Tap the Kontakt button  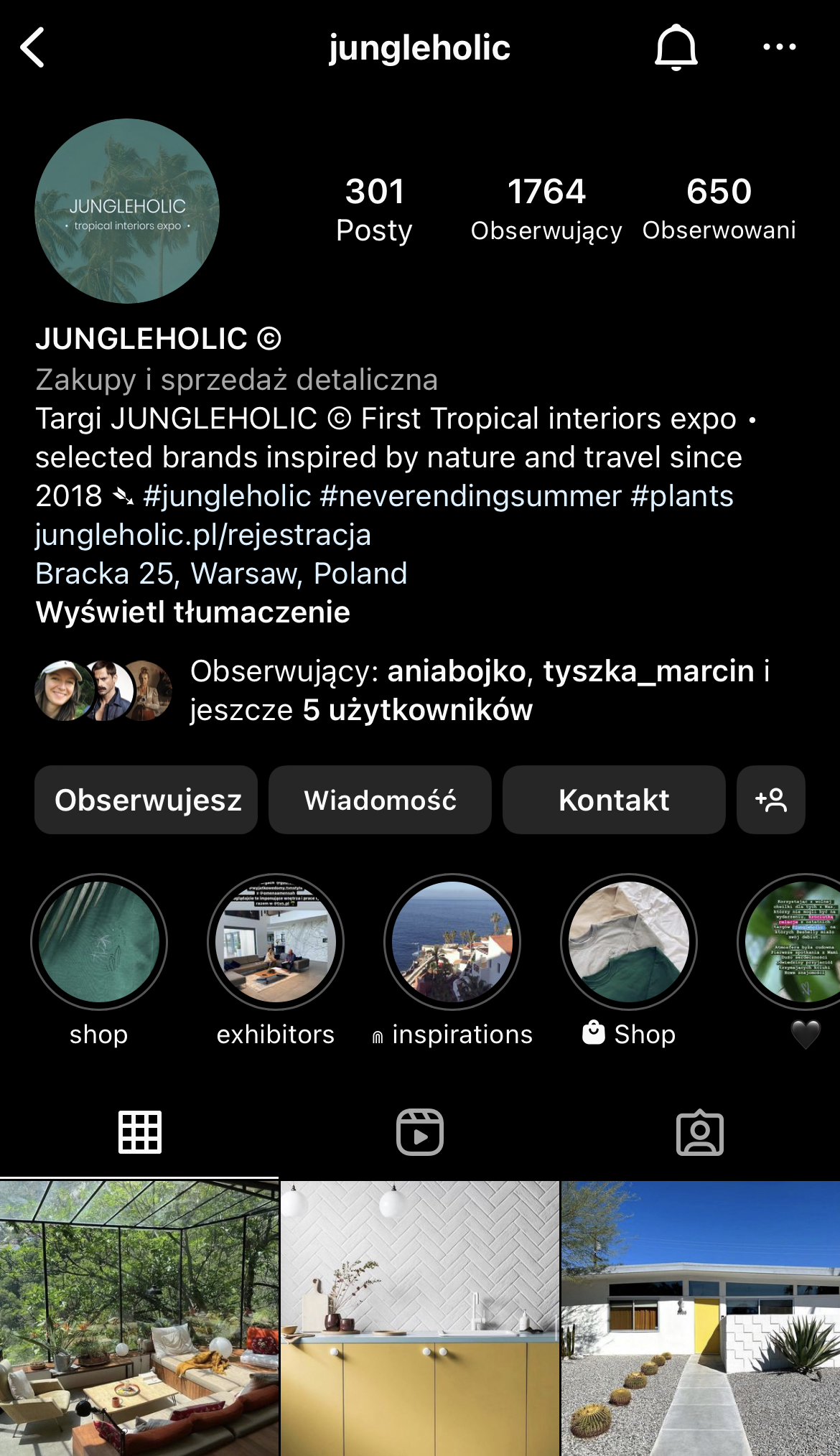click(614, 800)
